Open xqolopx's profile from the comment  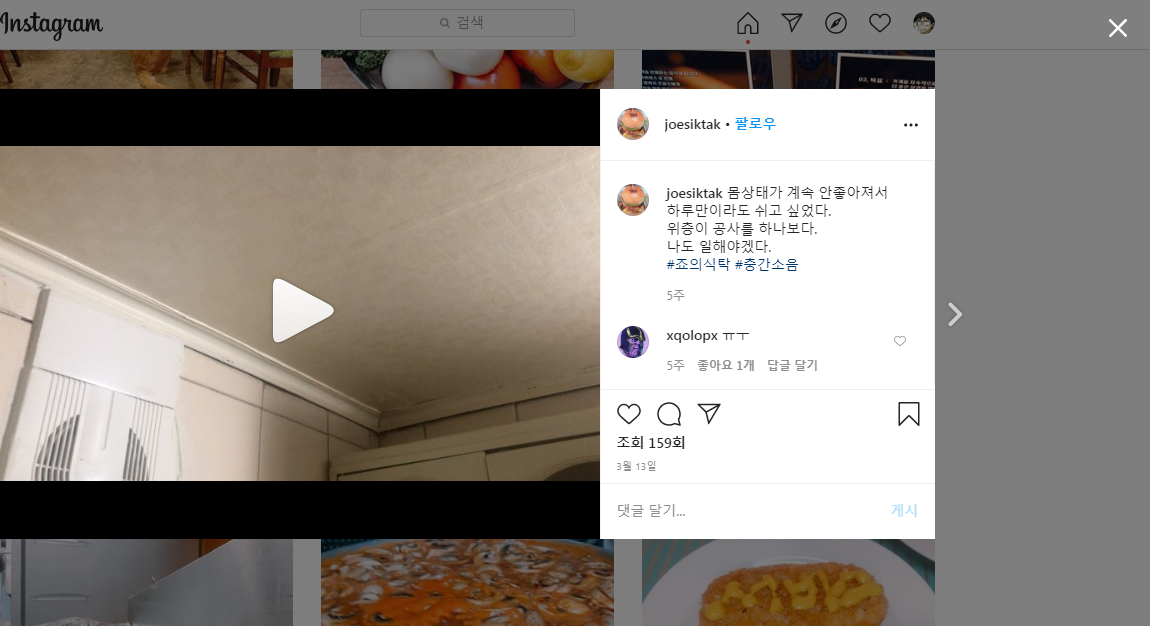692,335
